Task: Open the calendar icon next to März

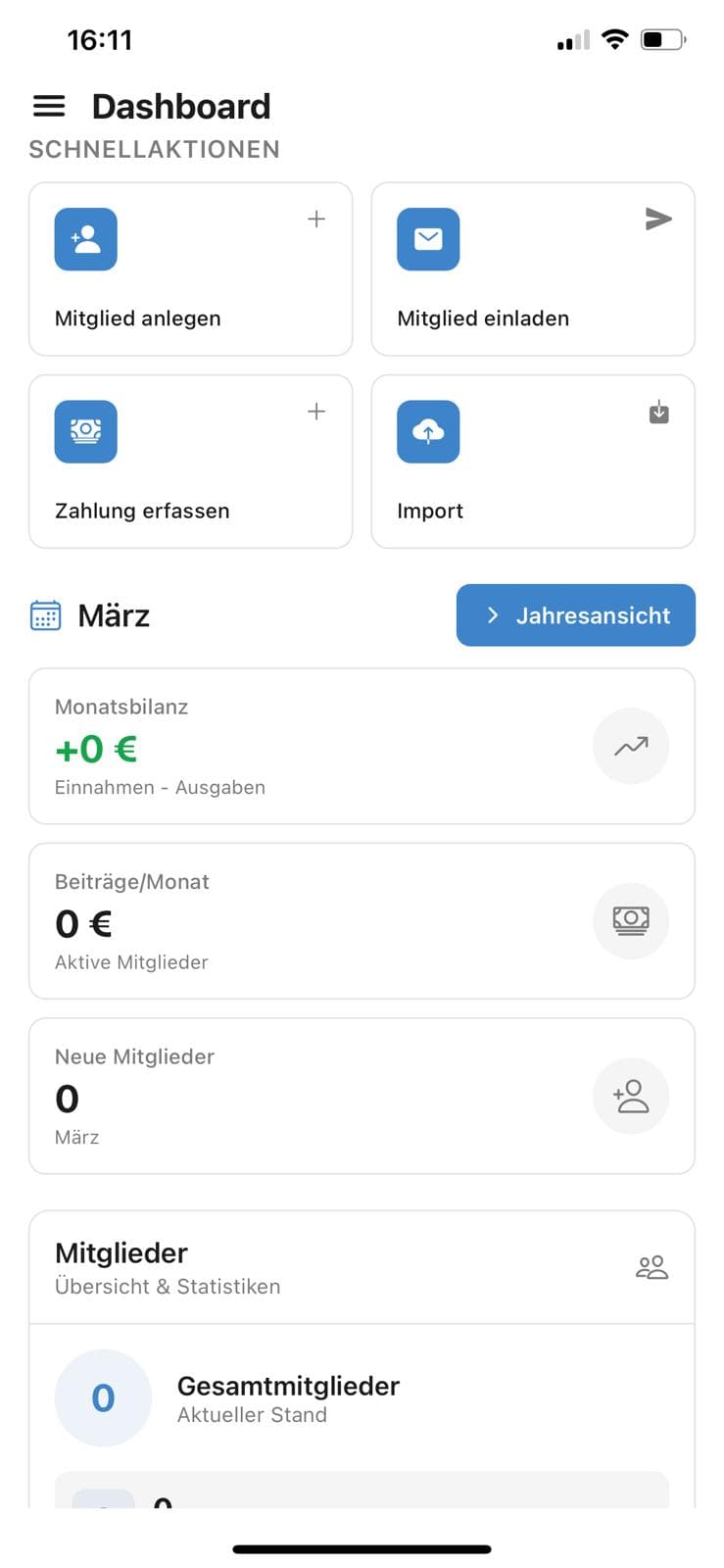Action: 45,614
